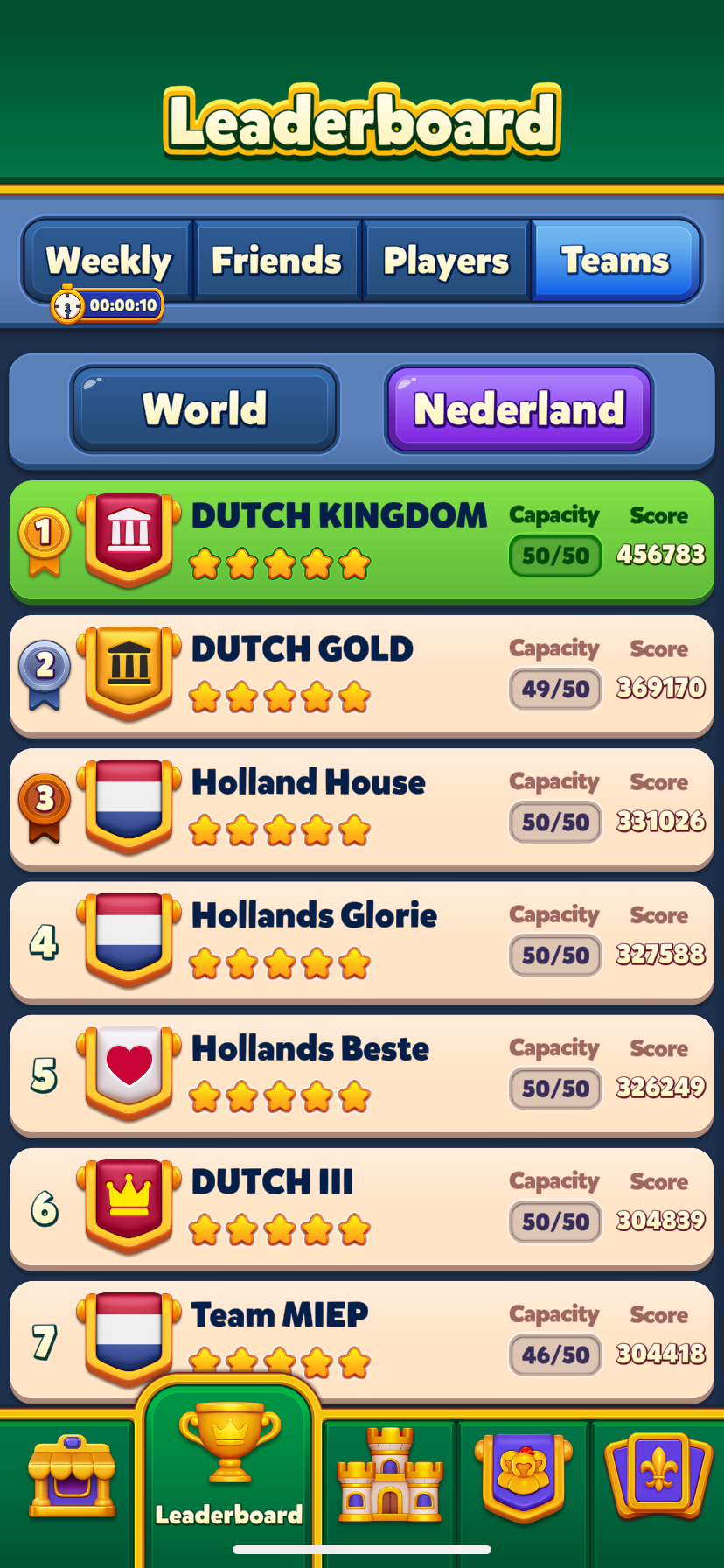View the Hollands Beste team details
The height and width of the screenshot is (1568, 724).
pos(362,1074)
